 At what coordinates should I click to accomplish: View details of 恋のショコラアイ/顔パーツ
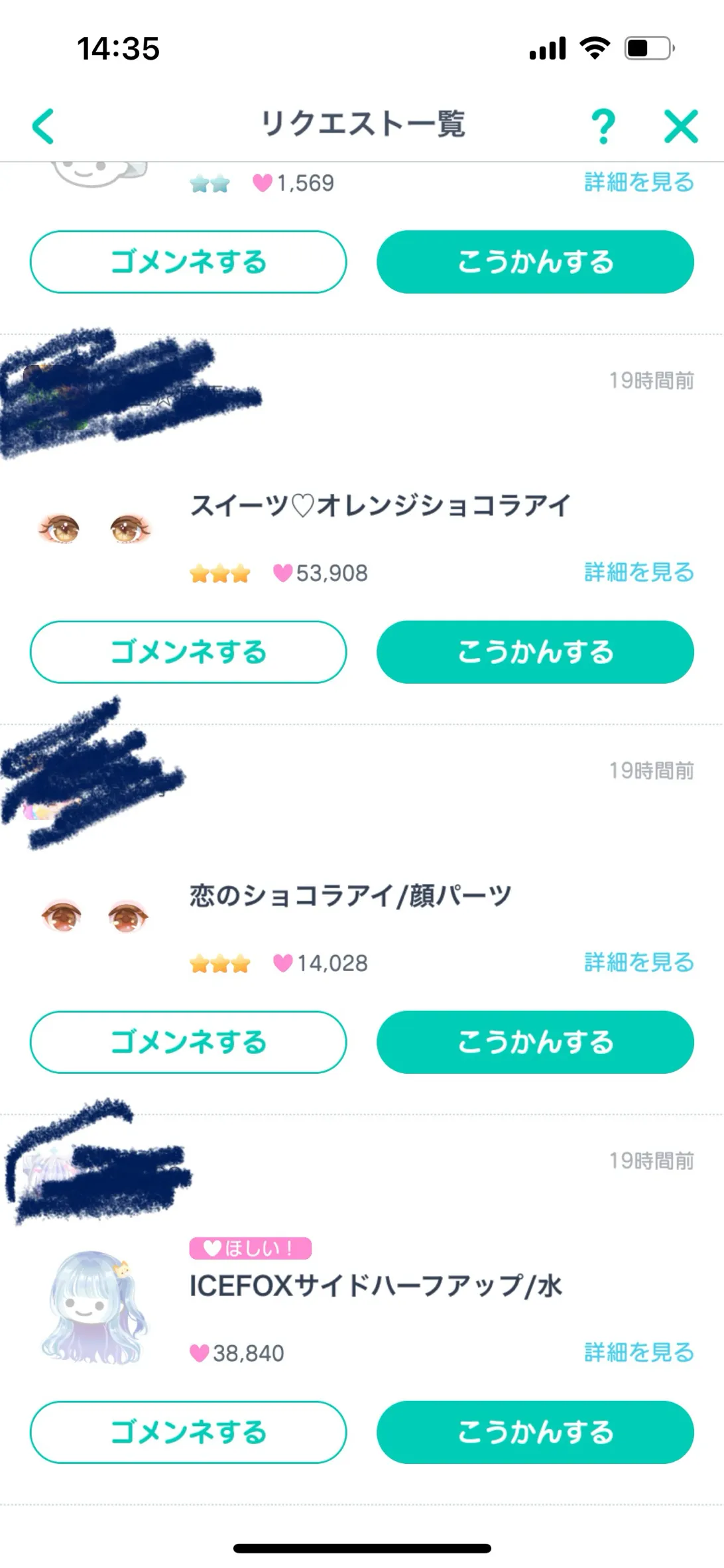[638, 962]
